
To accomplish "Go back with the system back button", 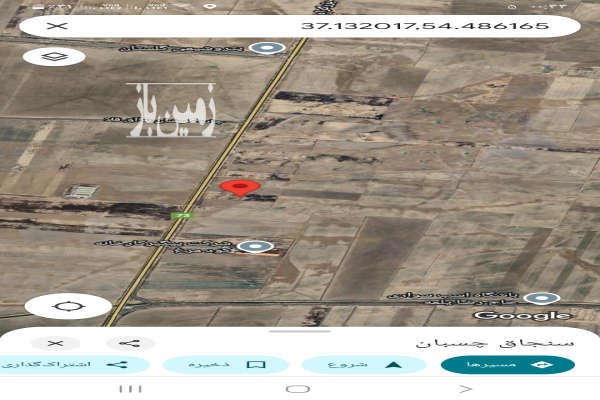I will [466, 388].
